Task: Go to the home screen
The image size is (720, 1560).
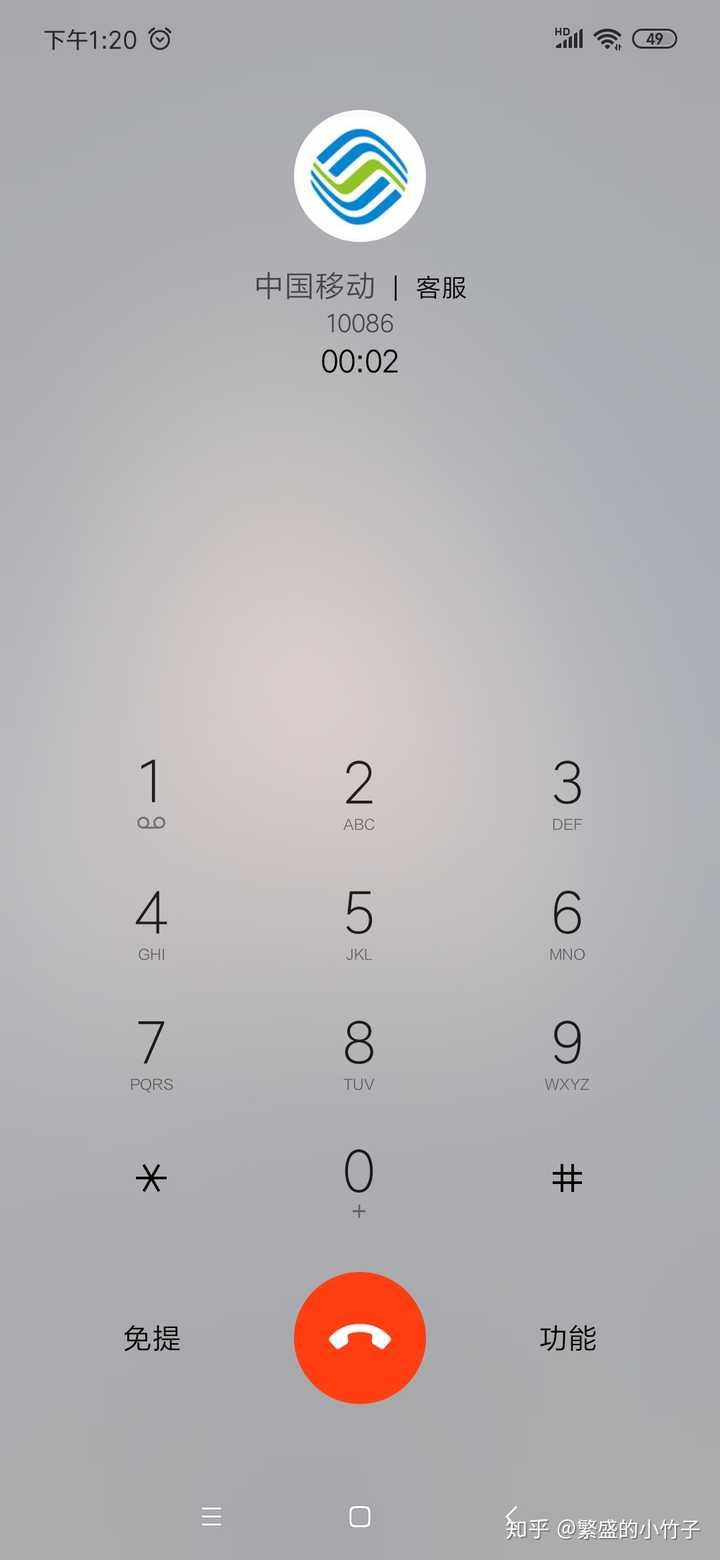Action: click(x=360, y=1517)
